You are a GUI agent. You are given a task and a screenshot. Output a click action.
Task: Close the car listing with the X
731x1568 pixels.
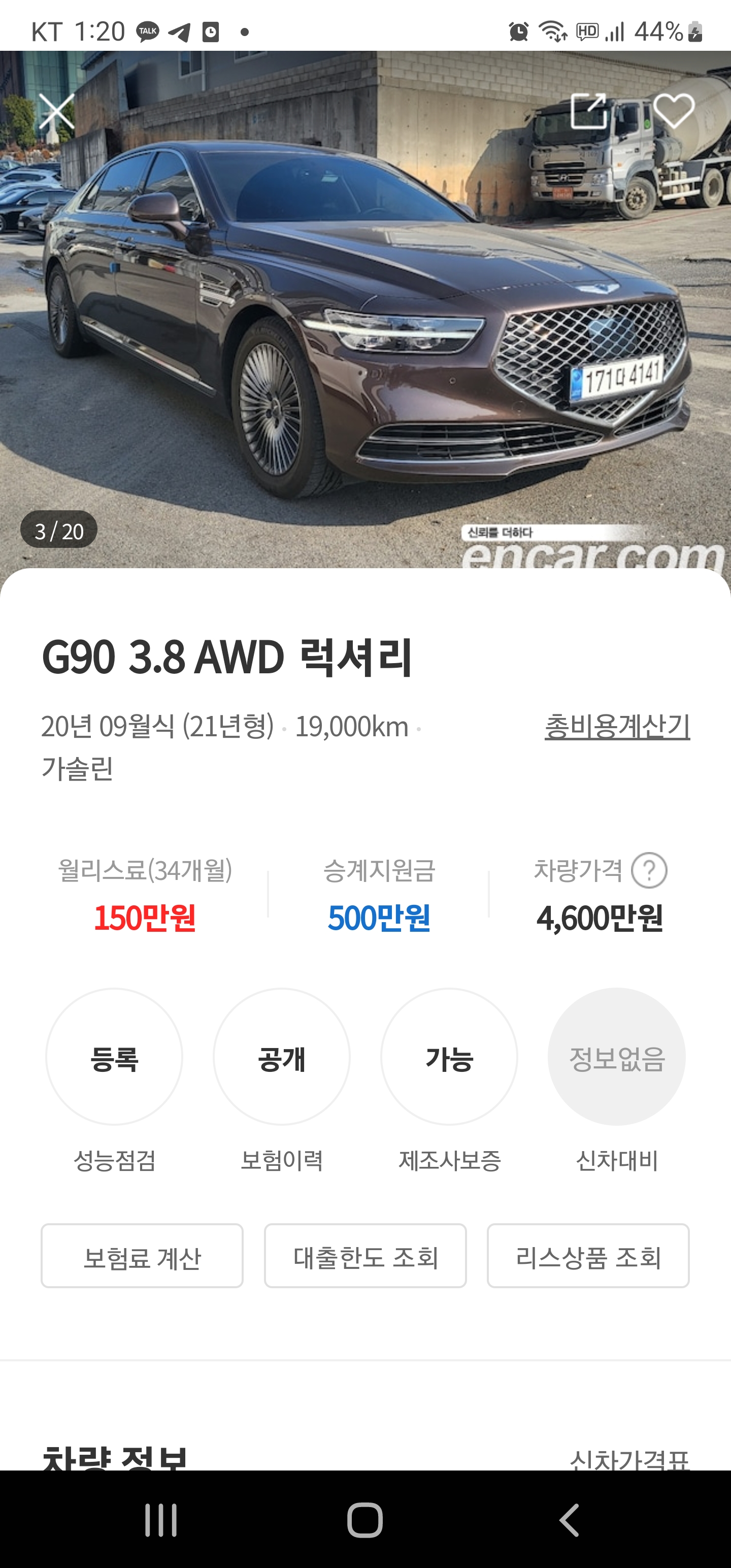57,111
